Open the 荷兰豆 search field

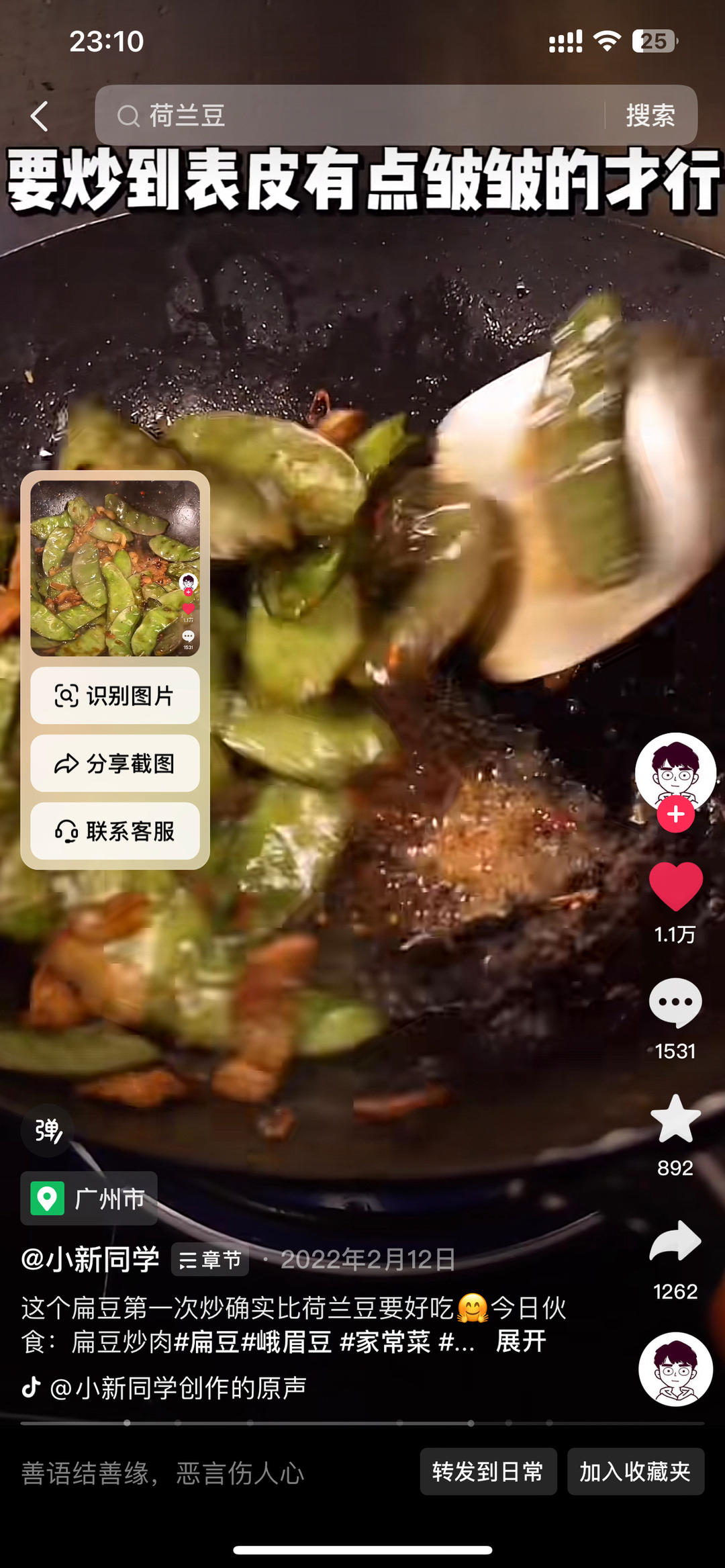pos(349,116)
